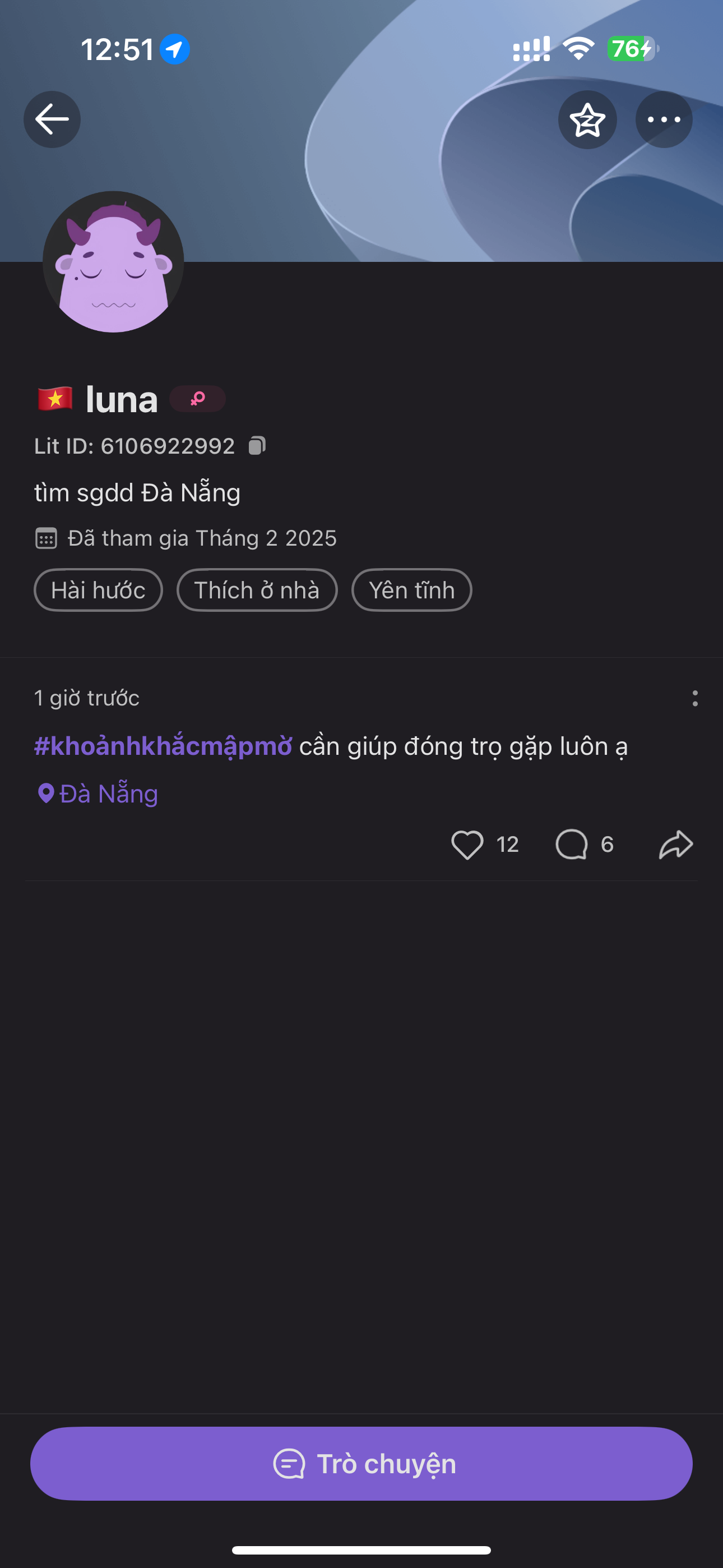Open the post's three-dot options
Image resolution: width=723 pixels, height=1568 pixels.
tap(694, 698)
